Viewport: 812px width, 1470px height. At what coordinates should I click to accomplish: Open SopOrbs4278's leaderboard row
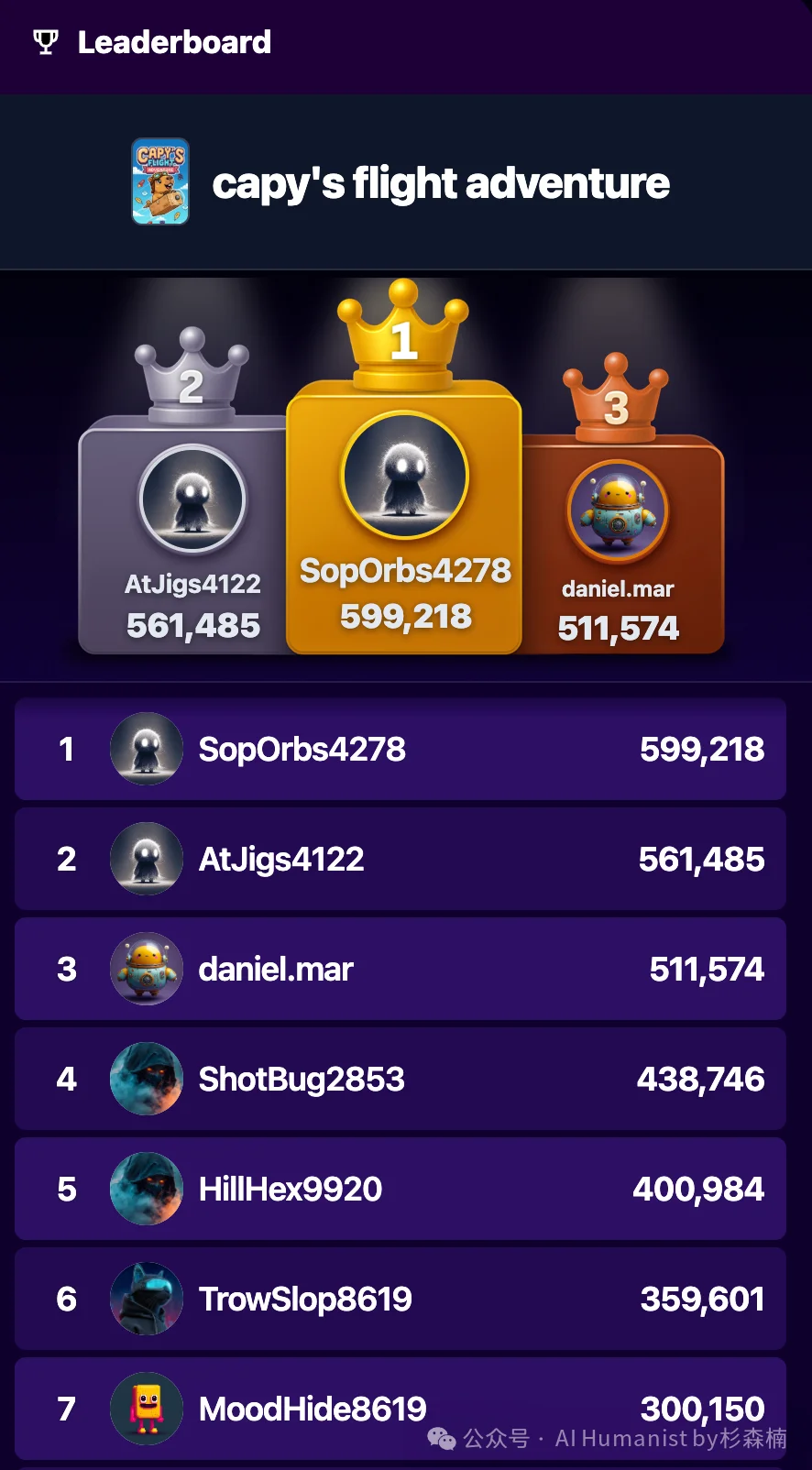point(400,749)
